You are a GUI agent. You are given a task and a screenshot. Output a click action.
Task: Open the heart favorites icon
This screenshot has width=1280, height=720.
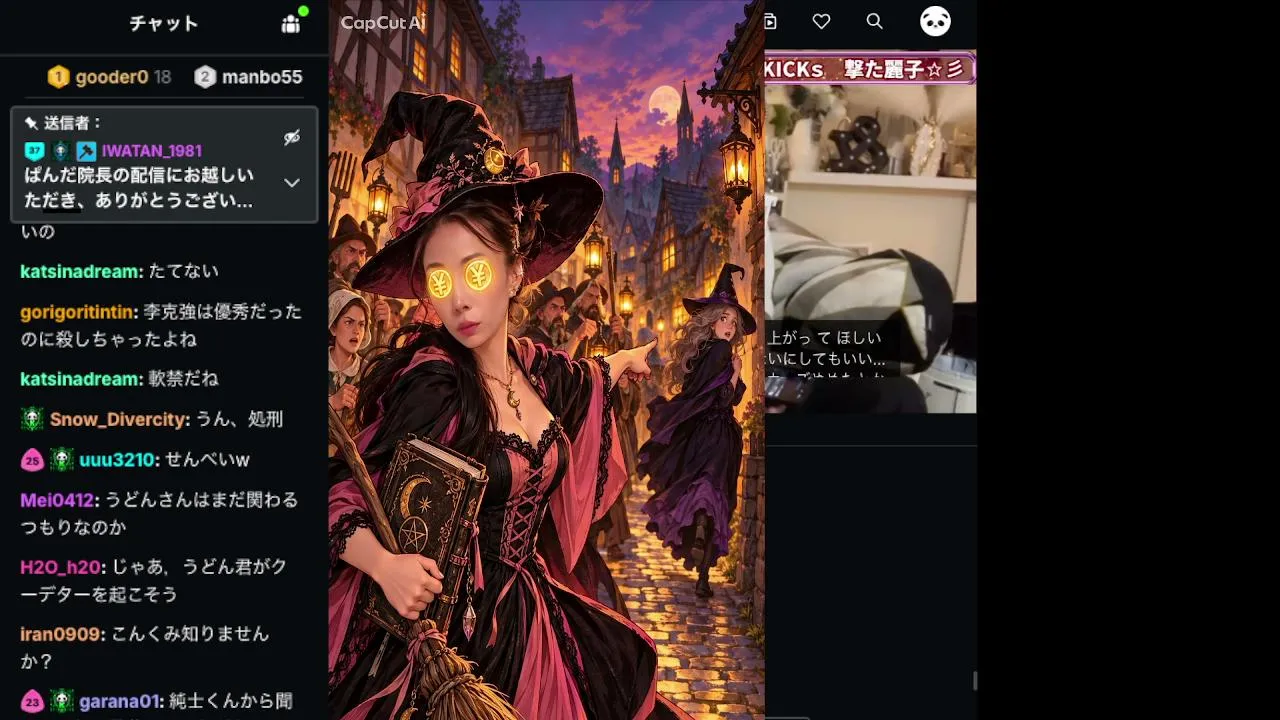click(x=821, y=21)
